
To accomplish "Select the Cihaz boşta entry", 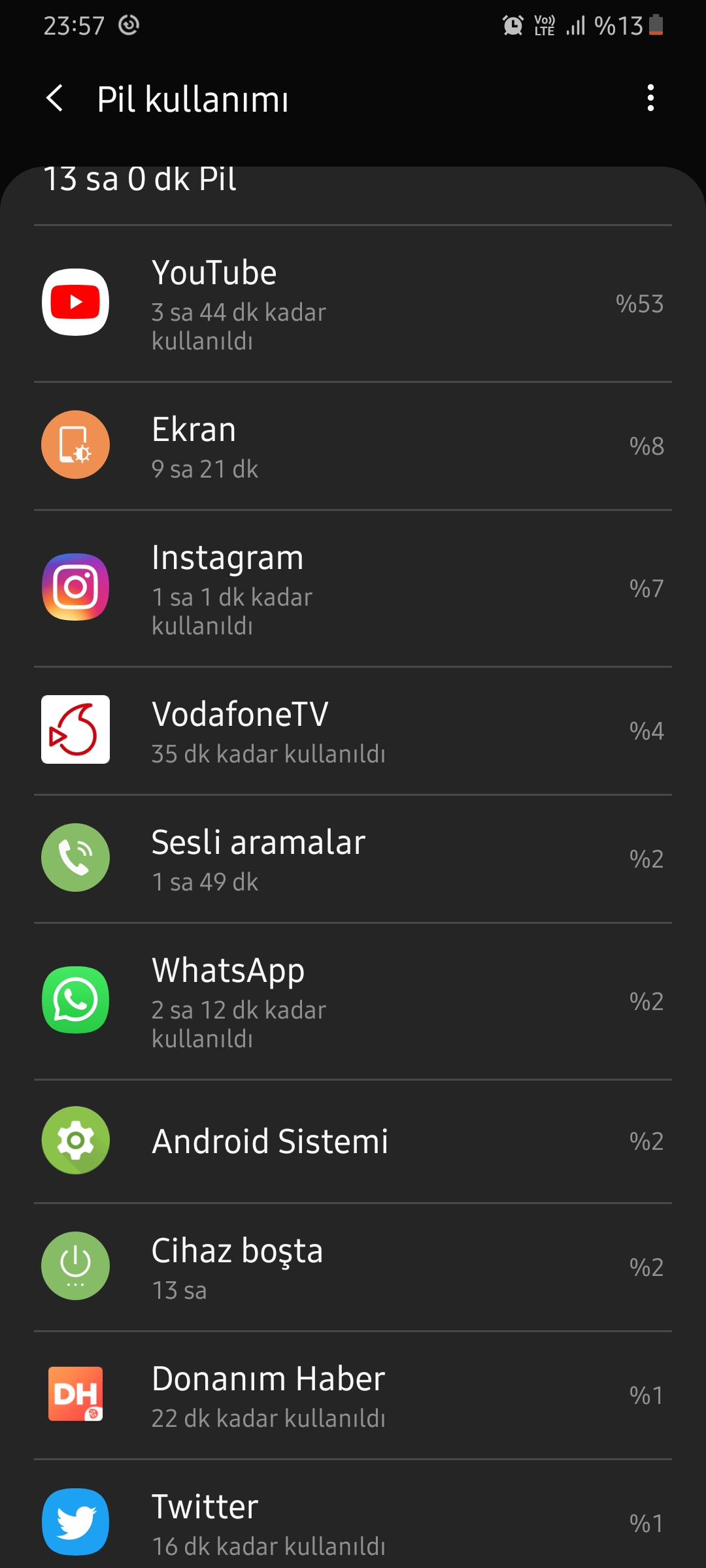I will point(353,1267).
